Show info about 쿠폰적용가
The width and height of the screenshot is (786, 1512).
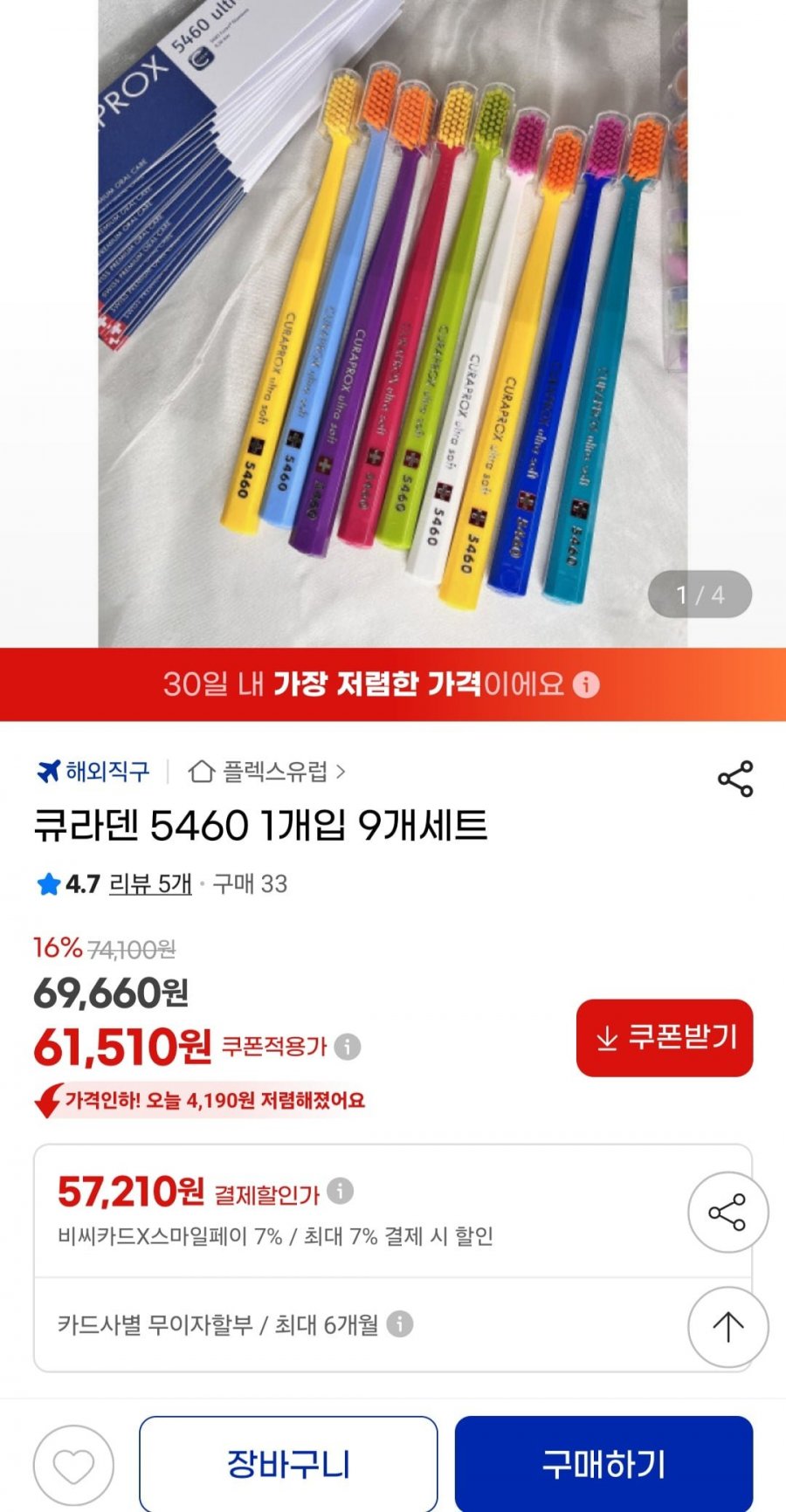(x=348, y=1046)
